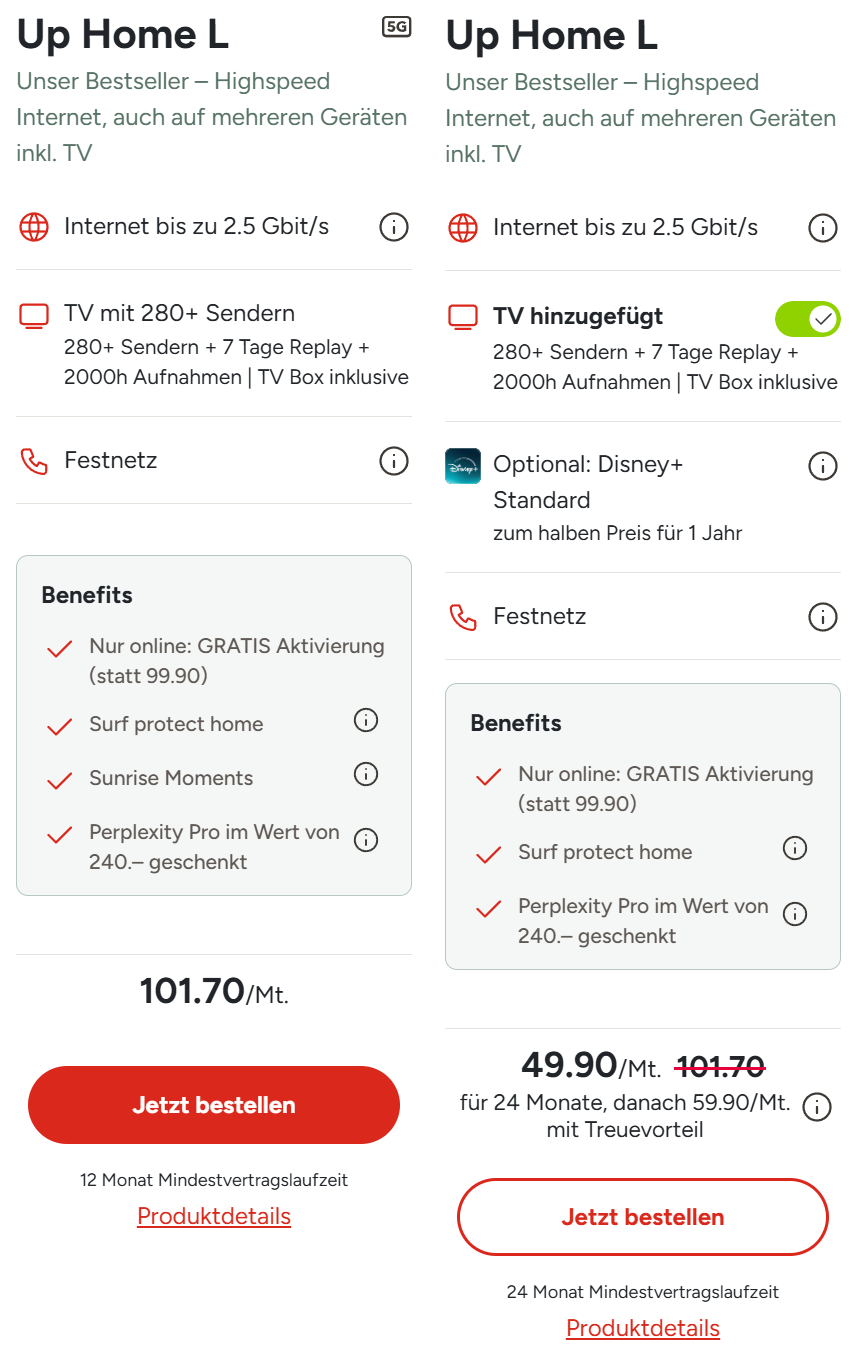Show Internet speed info in the 5G plan
This screenshot has width=860, height=1348.
point(394,227)
